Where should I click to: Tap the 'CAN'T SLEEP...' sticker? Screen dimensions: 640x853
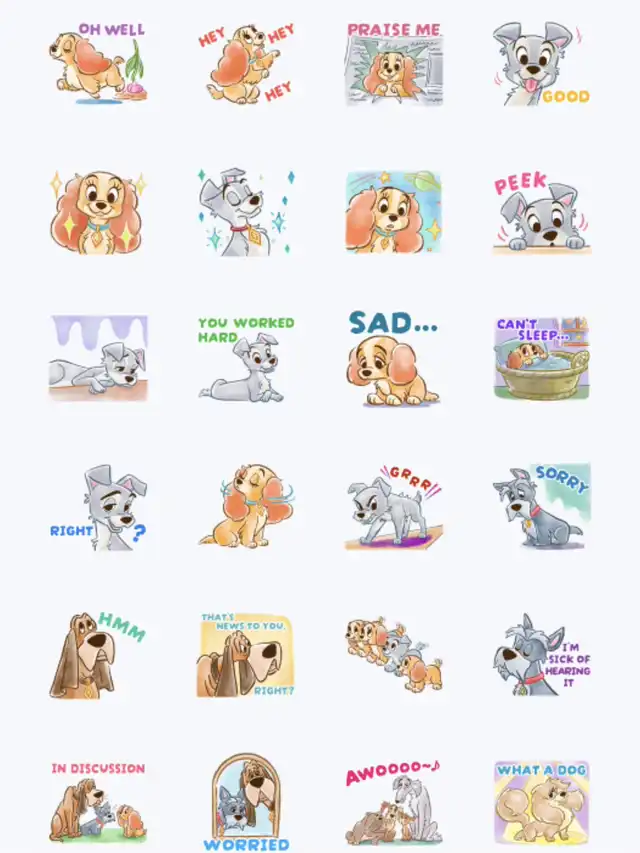(541, 359)
